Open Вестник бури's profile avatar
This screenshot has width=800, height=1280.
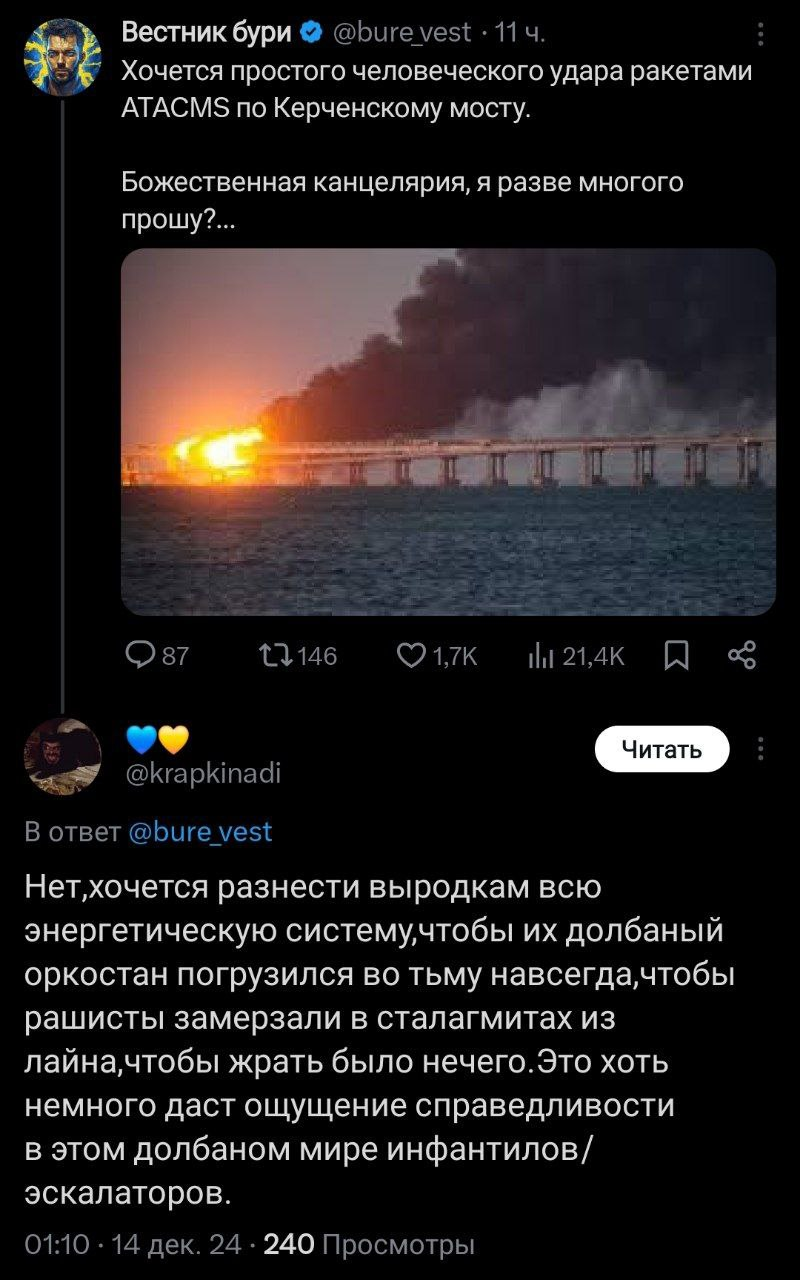tap(61, 54)
